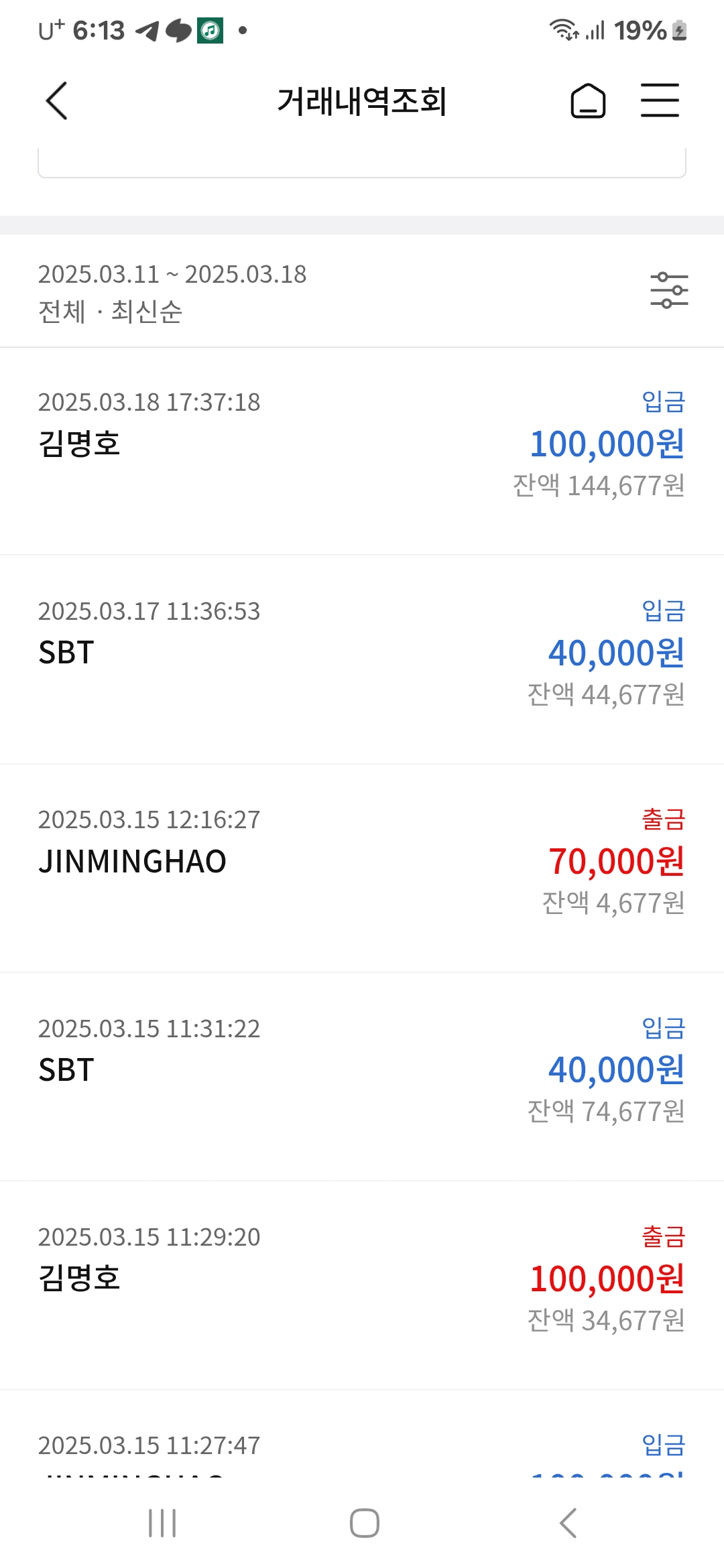The image size is (724, 1568).
Task: Open the hamburger menu
Action: coord(660,101)
